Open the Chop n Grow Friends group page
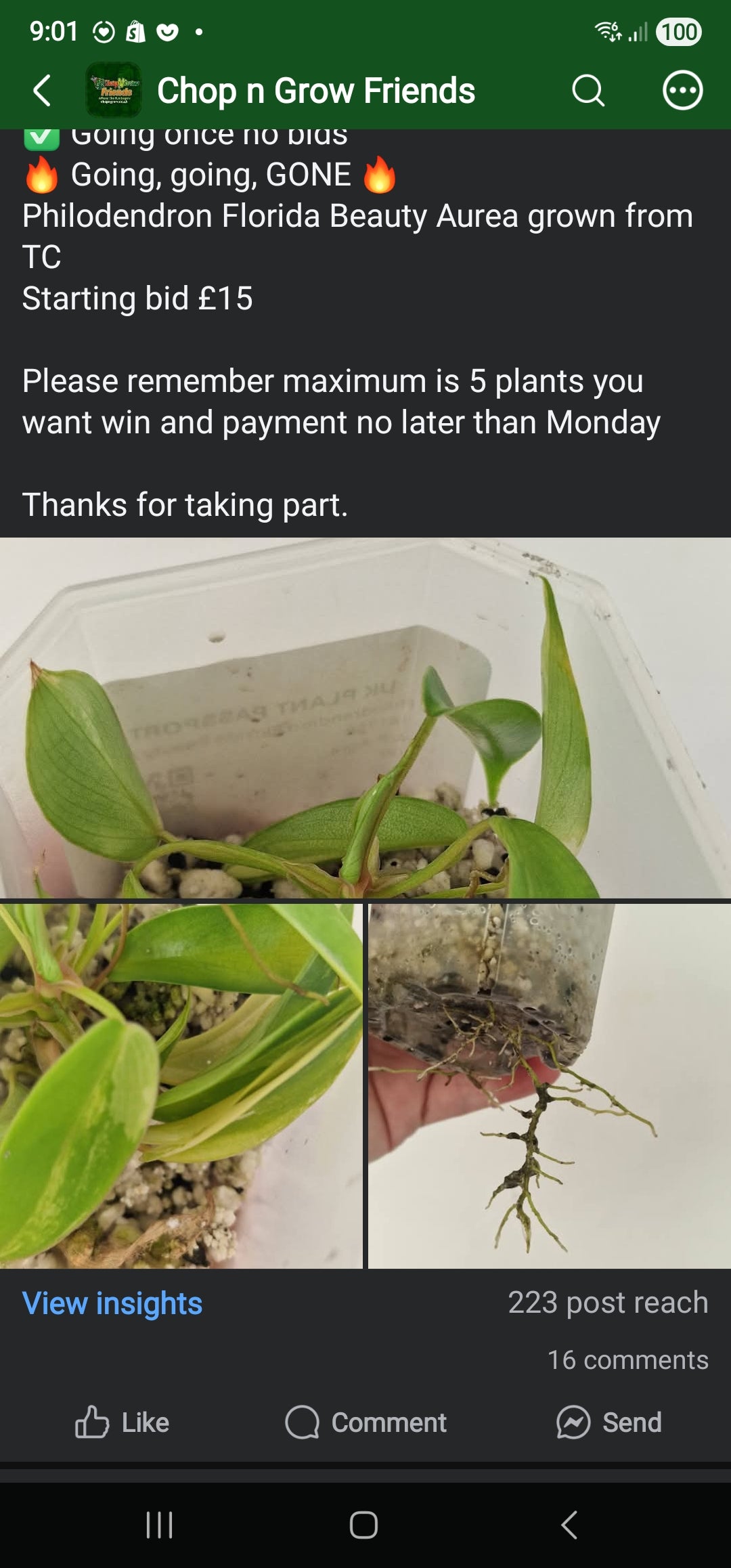Viewport: 731px width, 1568px height. 316,91
